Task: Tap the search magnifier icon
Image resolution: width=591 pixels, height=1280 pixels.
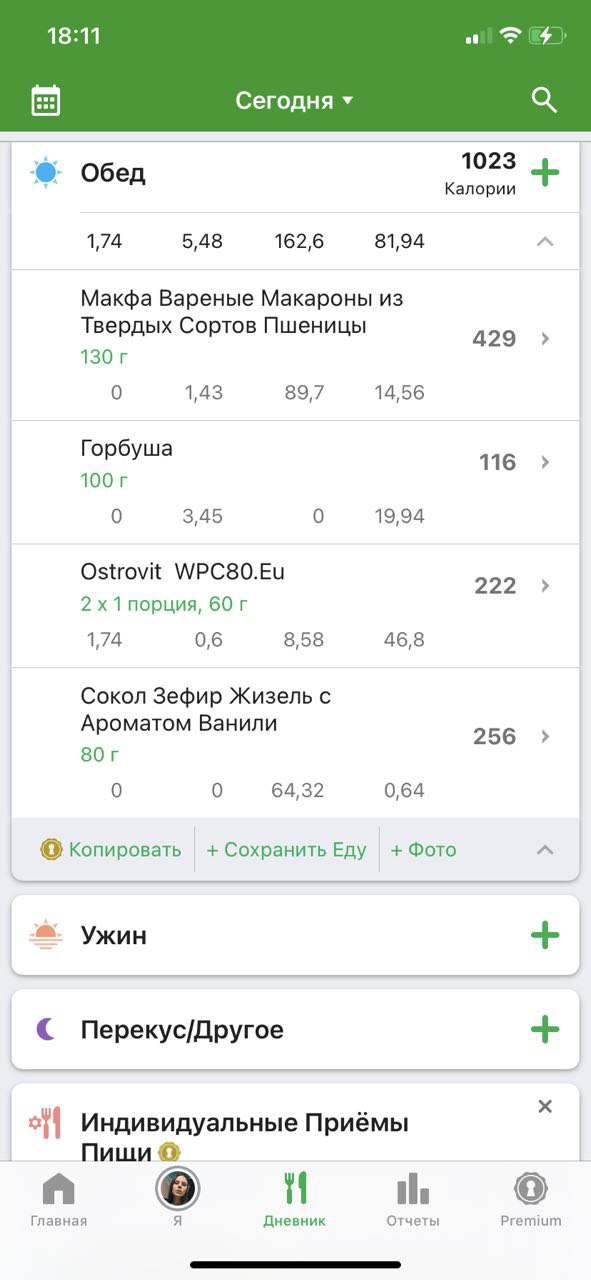Action: (544, 100)
